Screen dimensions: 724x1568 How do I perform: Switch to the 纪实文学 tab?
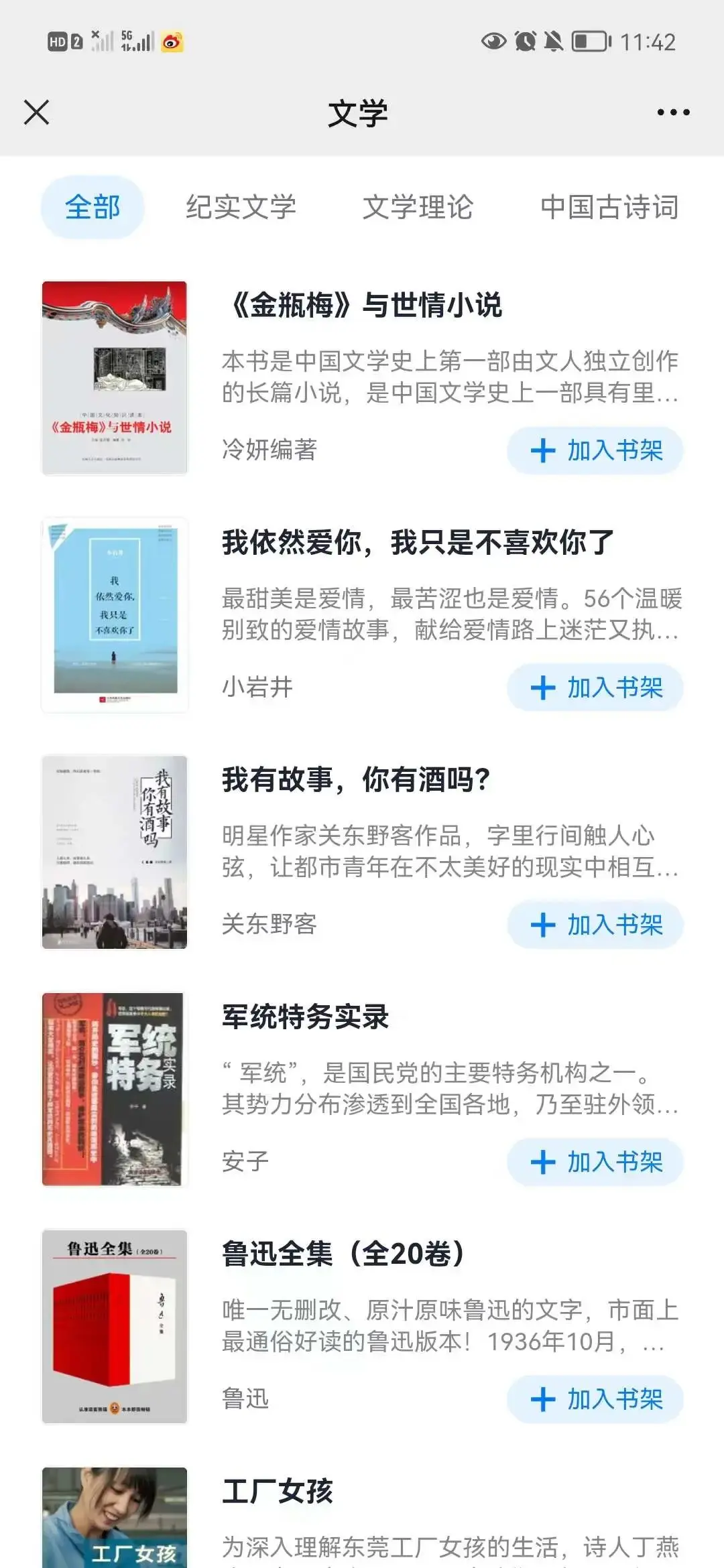[241, 207]
